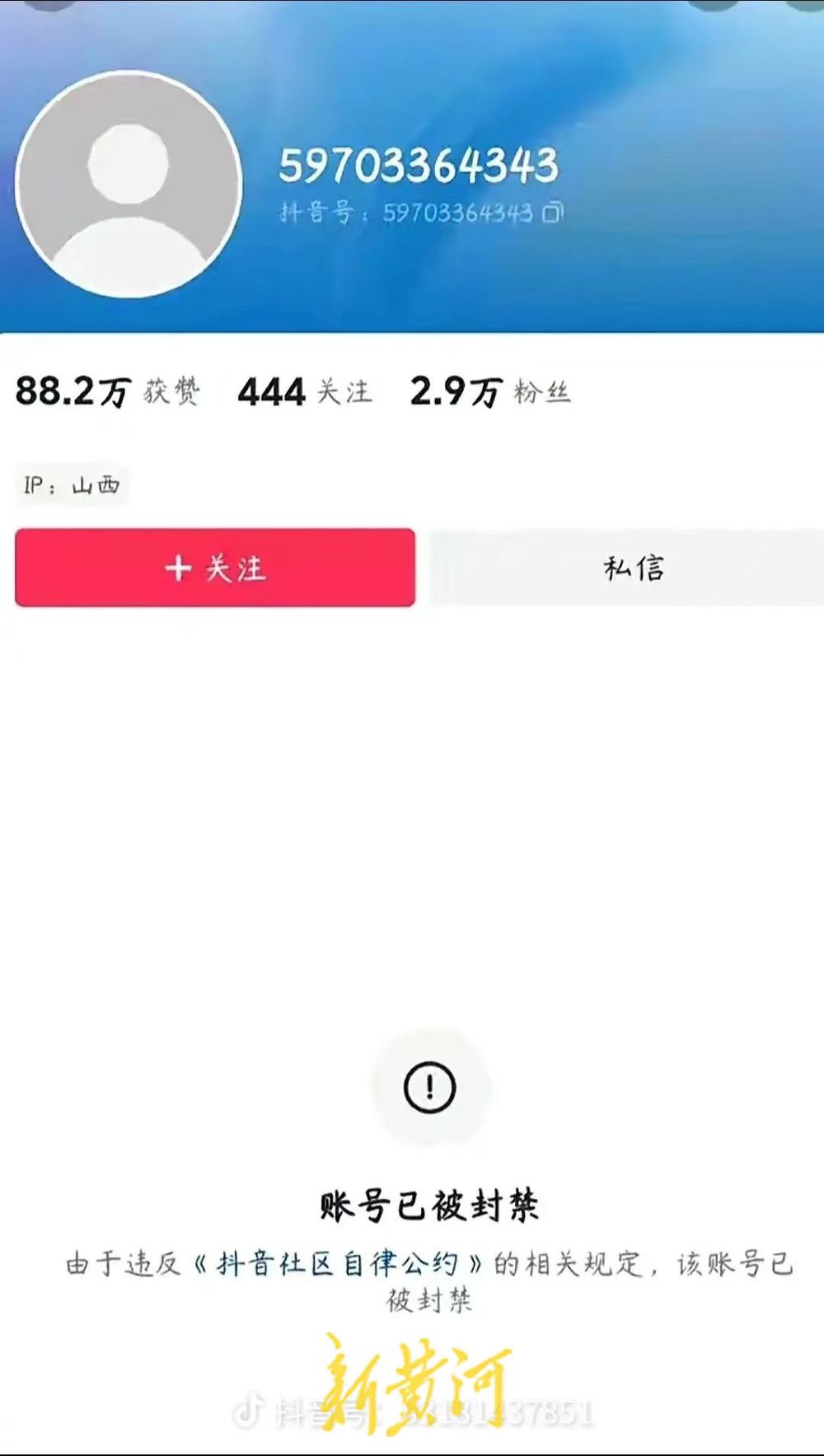View the profile avatar picture

[129, 184]
